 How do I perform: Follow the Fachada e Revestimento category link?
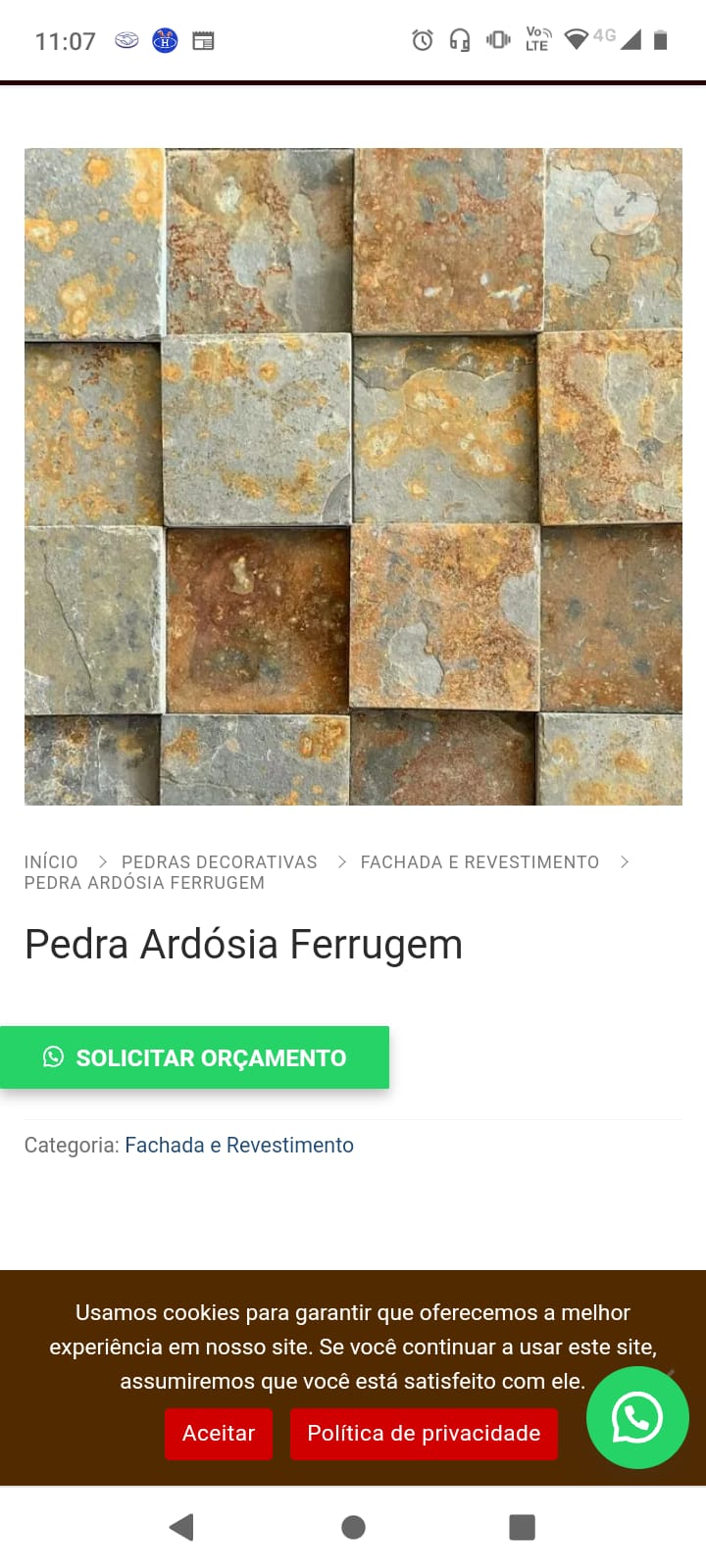pos(238,1145)
